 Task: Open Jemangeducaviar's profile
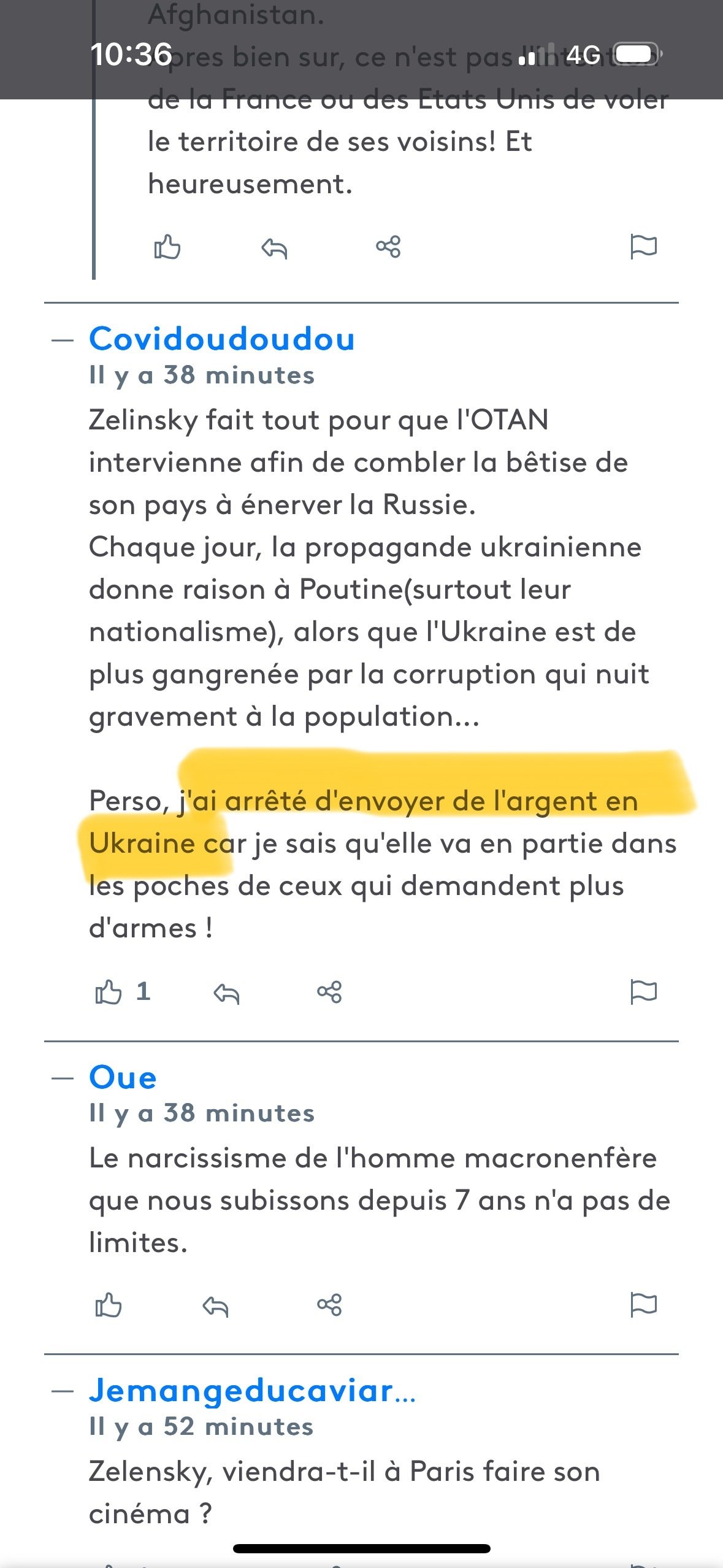tap(252, 1391)
